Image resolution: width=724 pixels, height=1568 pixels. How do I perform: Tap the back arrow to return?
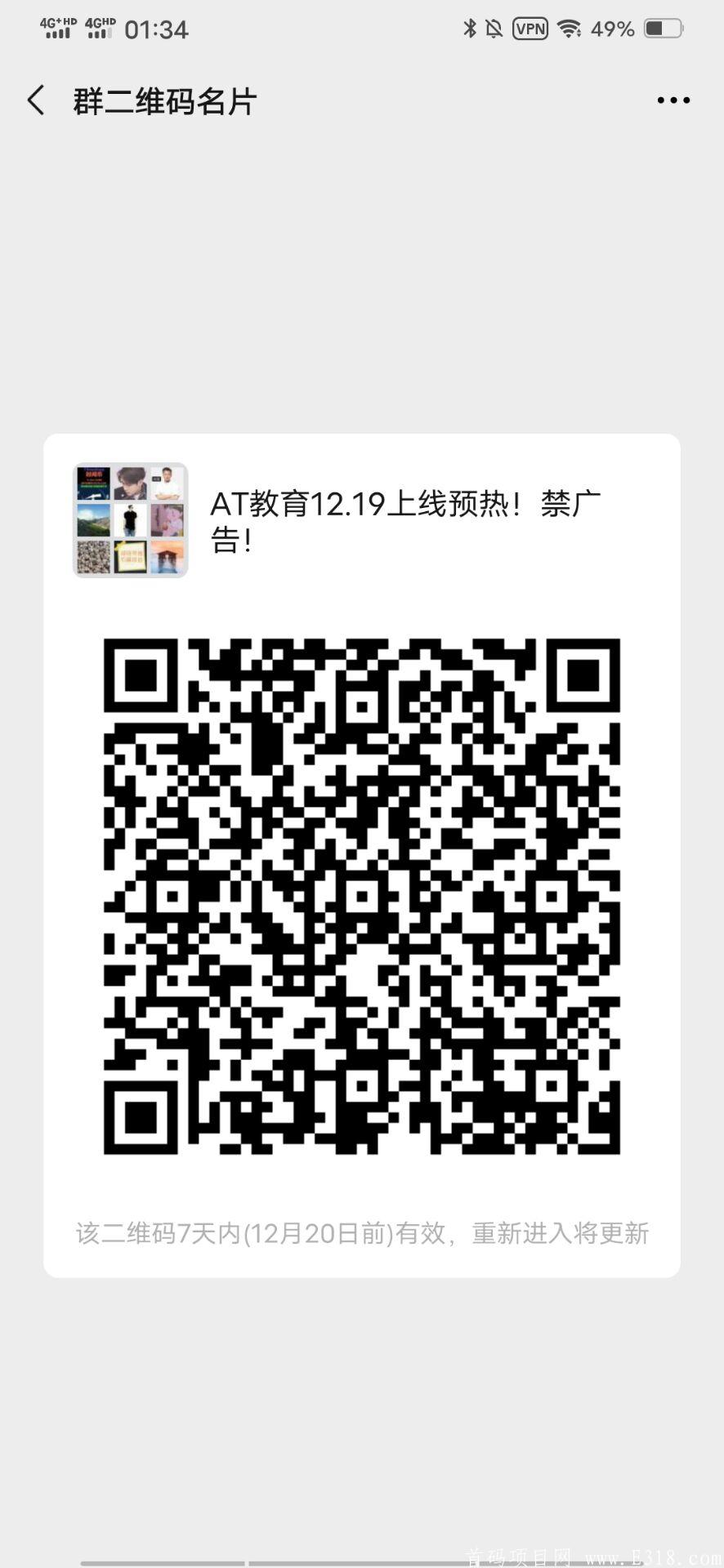tap(34, 99)
